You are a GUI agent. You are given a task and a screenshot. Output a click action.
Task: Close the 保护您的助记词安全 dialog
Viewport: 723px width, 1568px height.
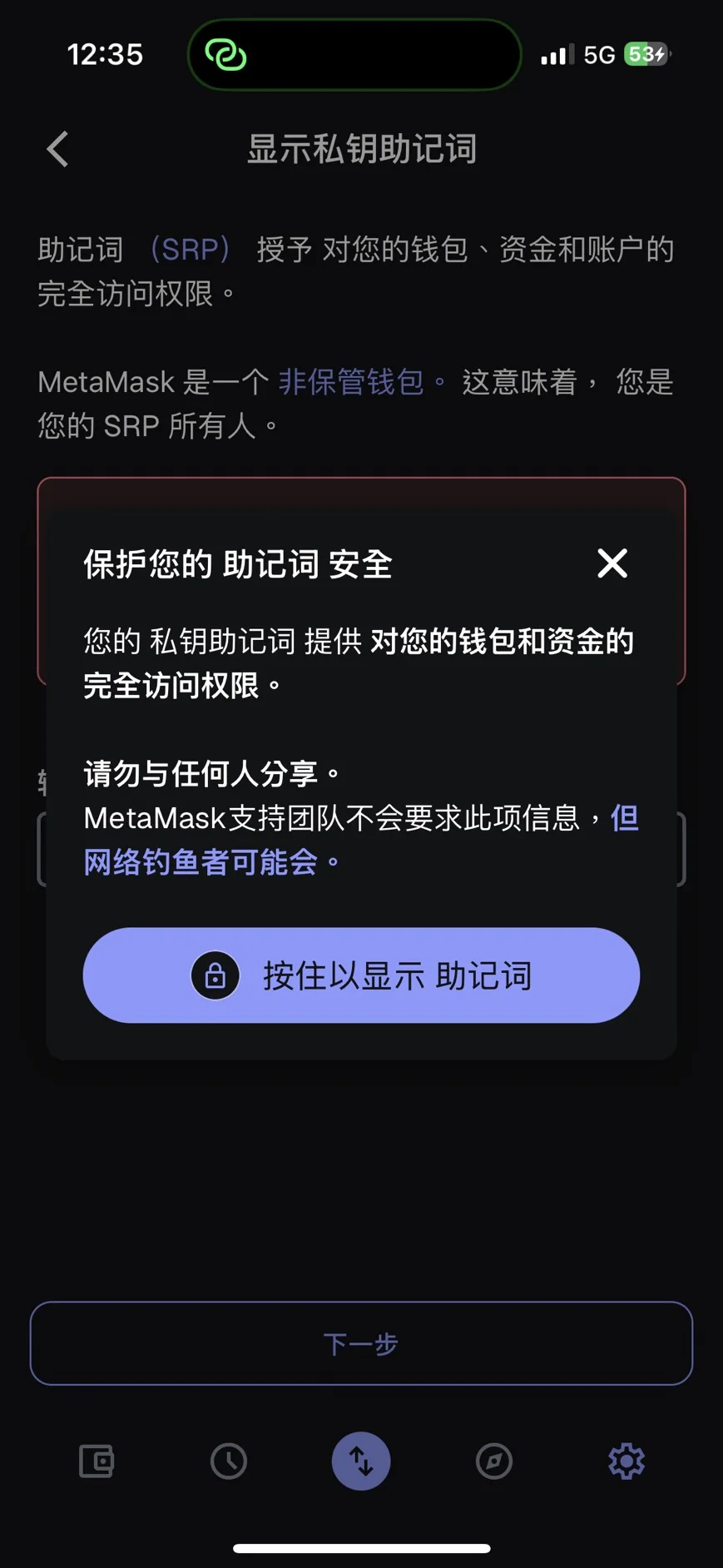tap(612, 563)
